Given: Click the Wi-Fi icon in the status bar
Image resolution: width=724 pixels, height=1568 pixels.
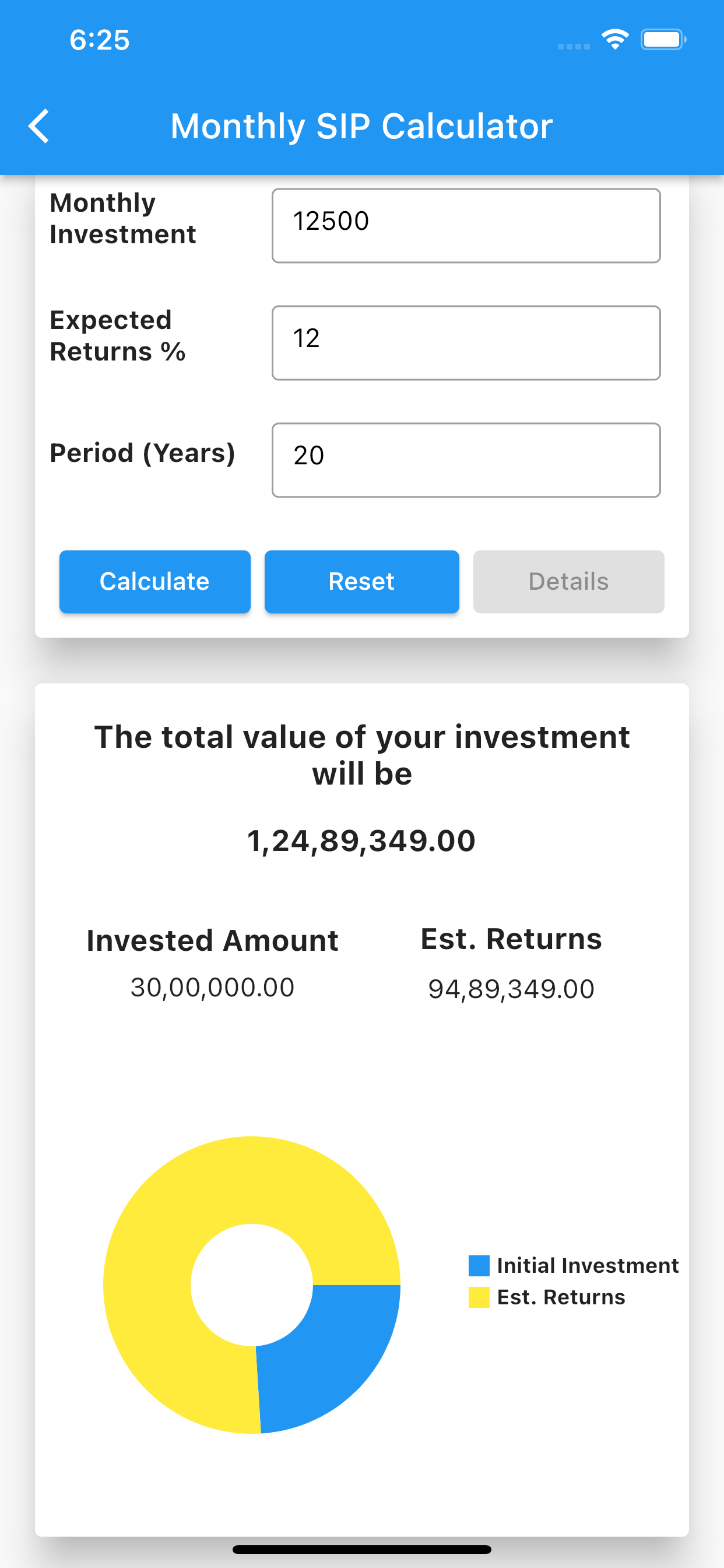Looking at the screenshot, I should (x=614, y=39).
